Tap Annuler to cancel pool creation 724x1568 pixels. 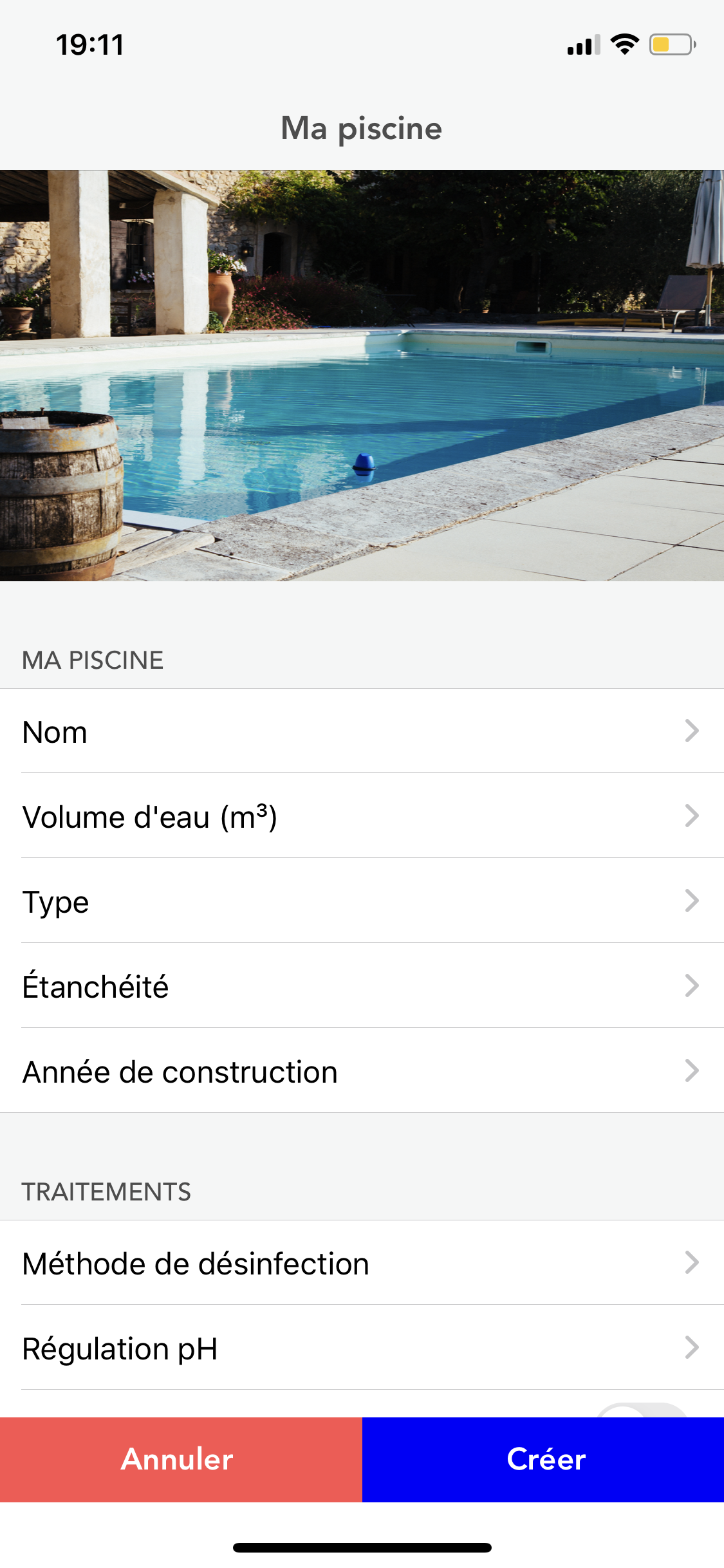coord(180,1459)
